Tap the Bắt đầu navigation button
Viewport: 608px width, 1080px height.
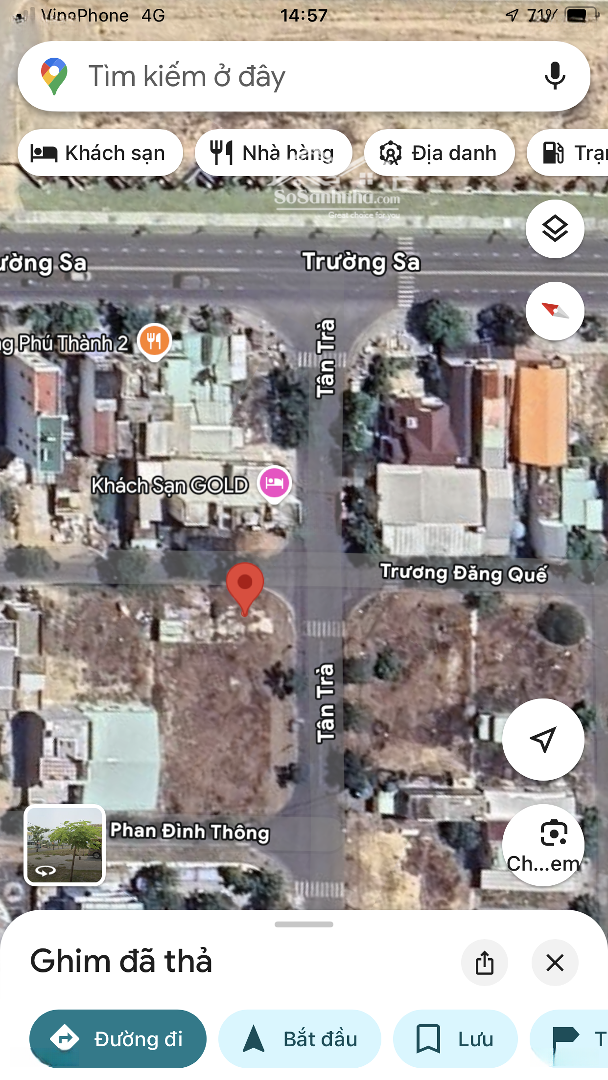[300, 1039]
